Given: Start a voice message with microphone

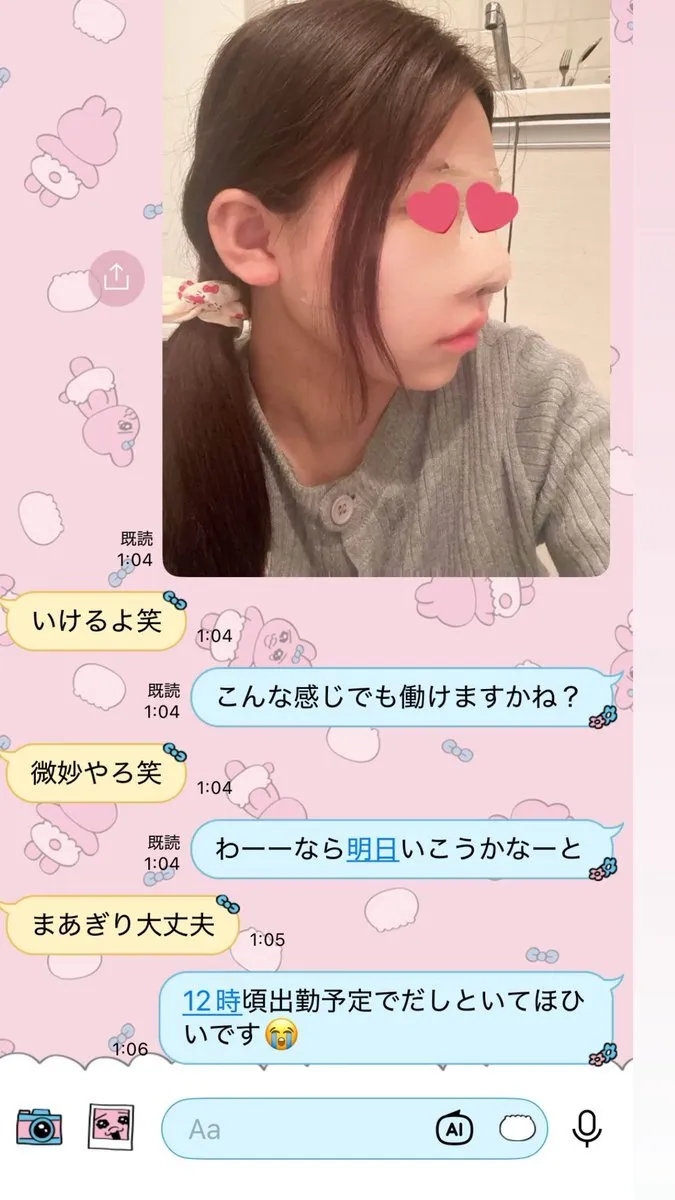Looking at the screenshot, I should pyautogui.click(x=587, y=1129).
